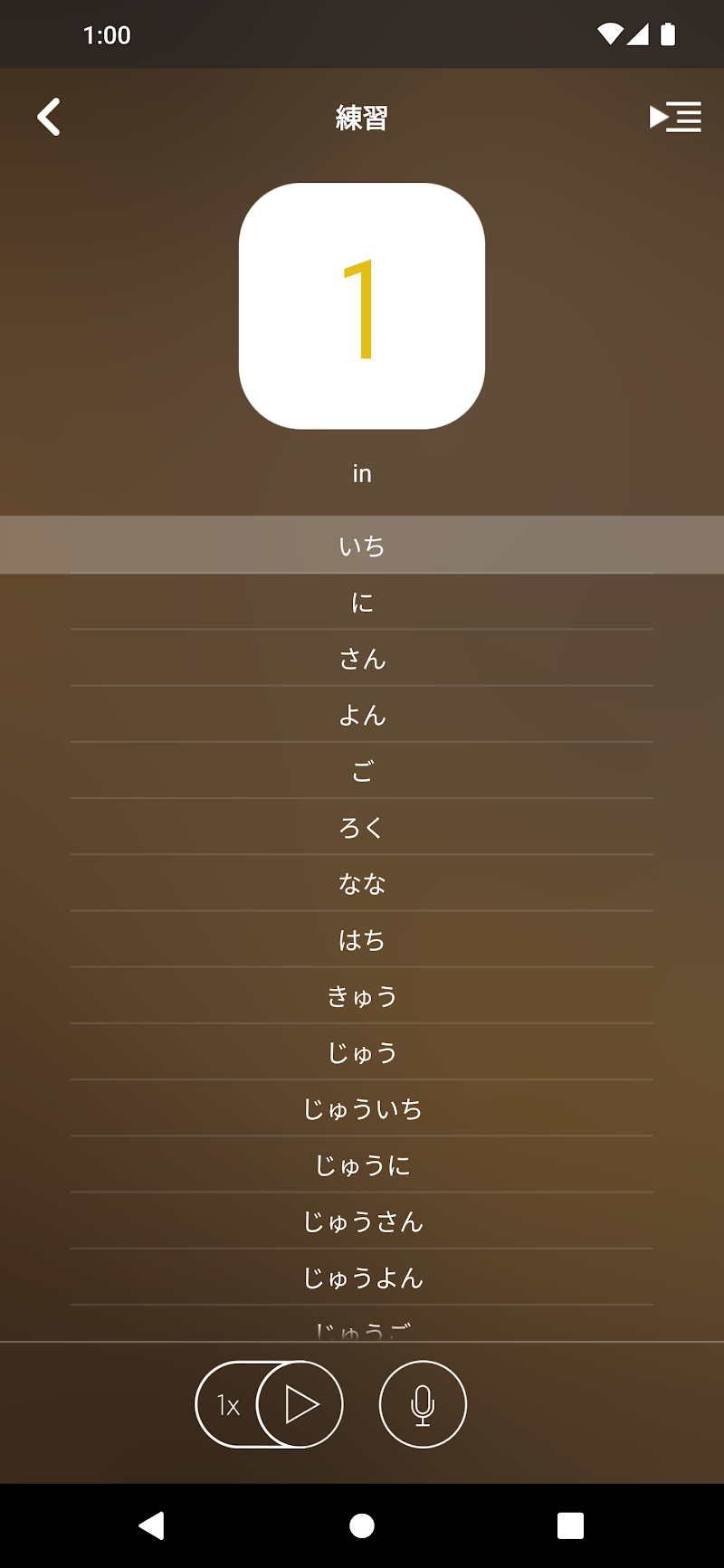
Task: Jump to じゅういち in the list
Action: [362, 1108]
